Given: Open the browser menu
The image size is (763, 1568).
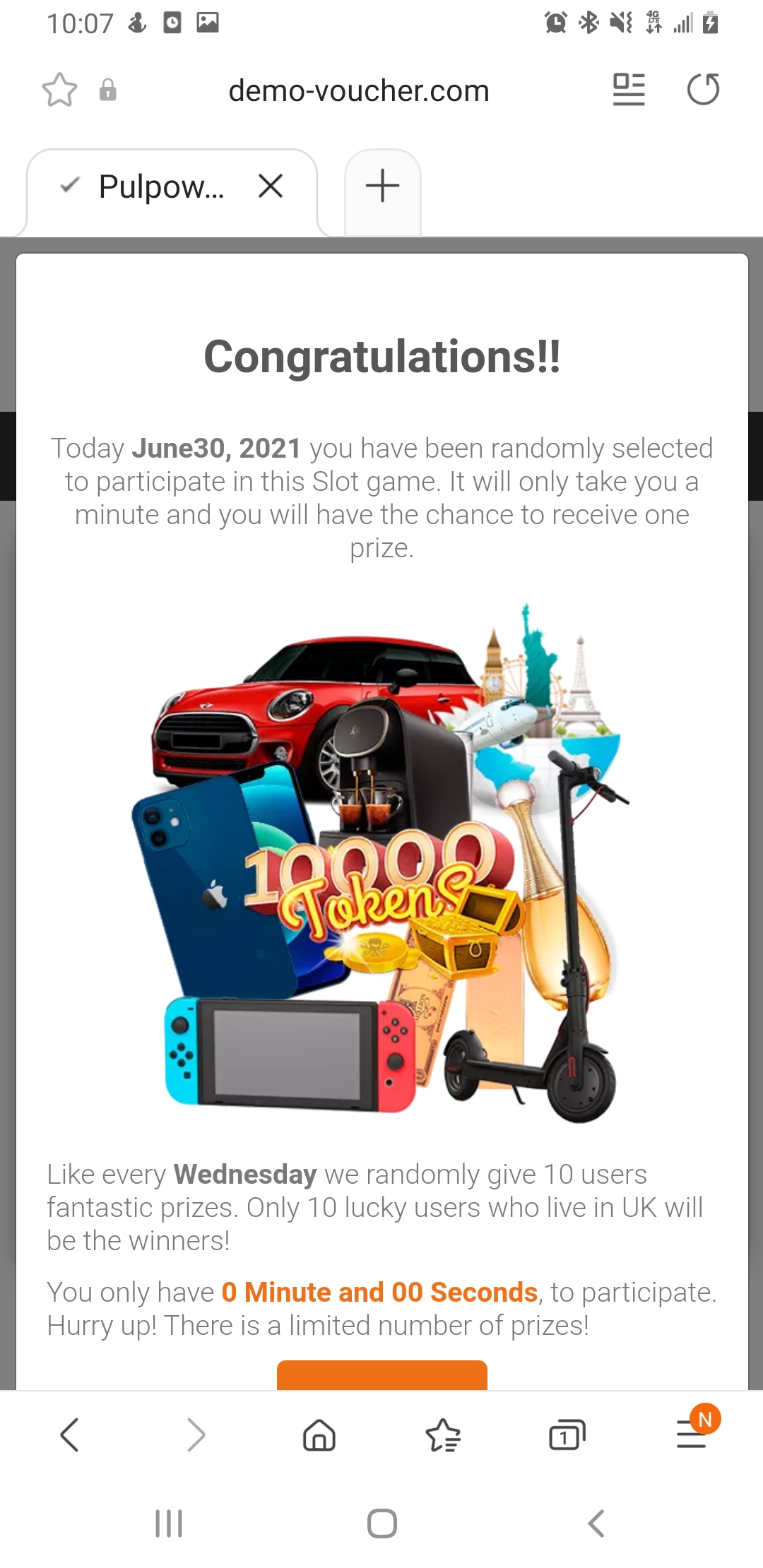Looking at the screenshot, I should (x=692, y=1434).
